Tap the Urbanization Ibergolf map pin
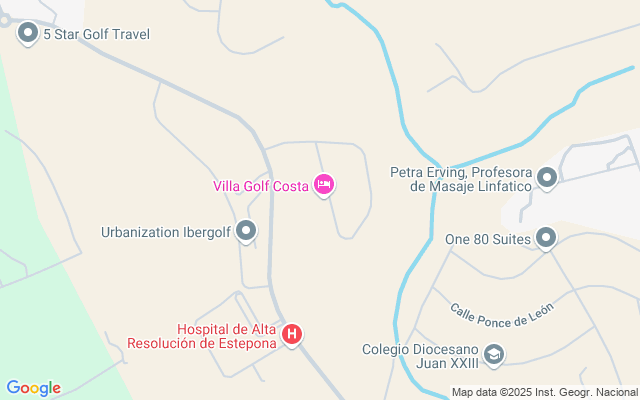 [246, 231]
